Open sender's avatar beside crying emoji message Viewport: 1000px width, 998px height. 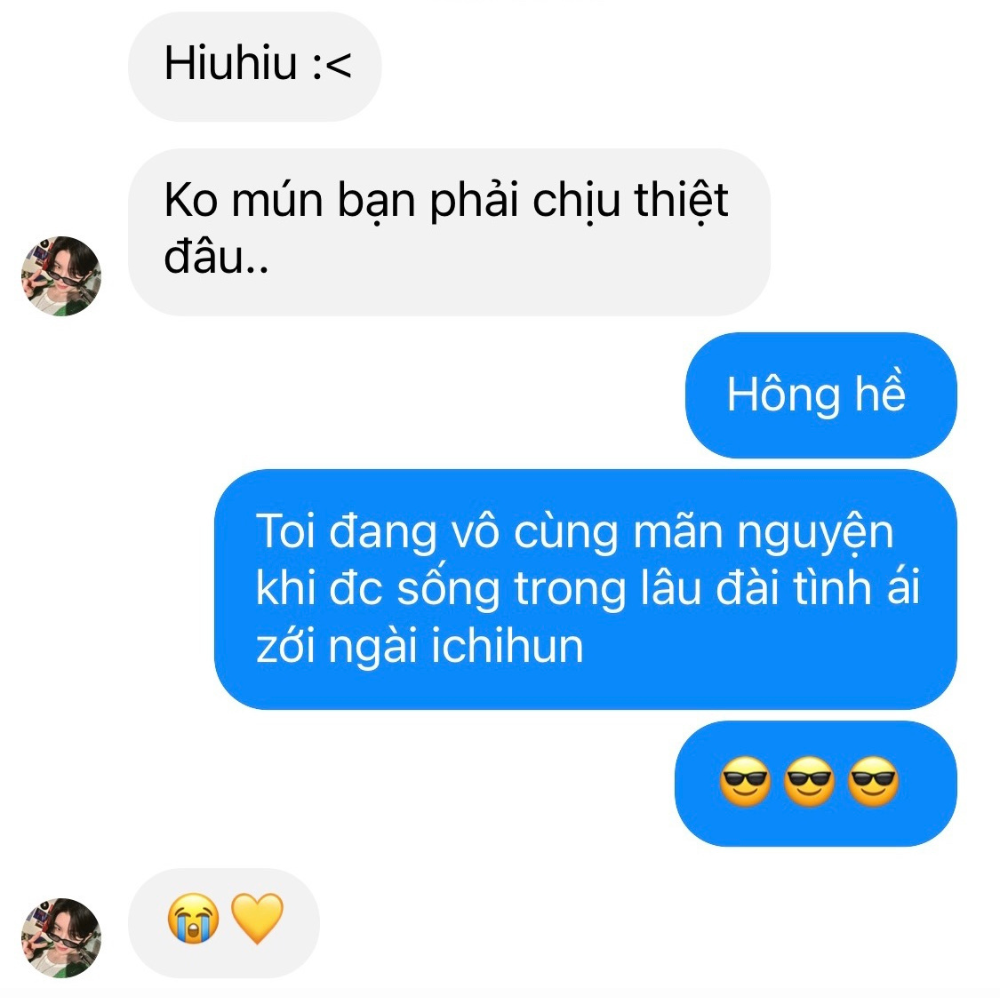[x=61, y=937]
